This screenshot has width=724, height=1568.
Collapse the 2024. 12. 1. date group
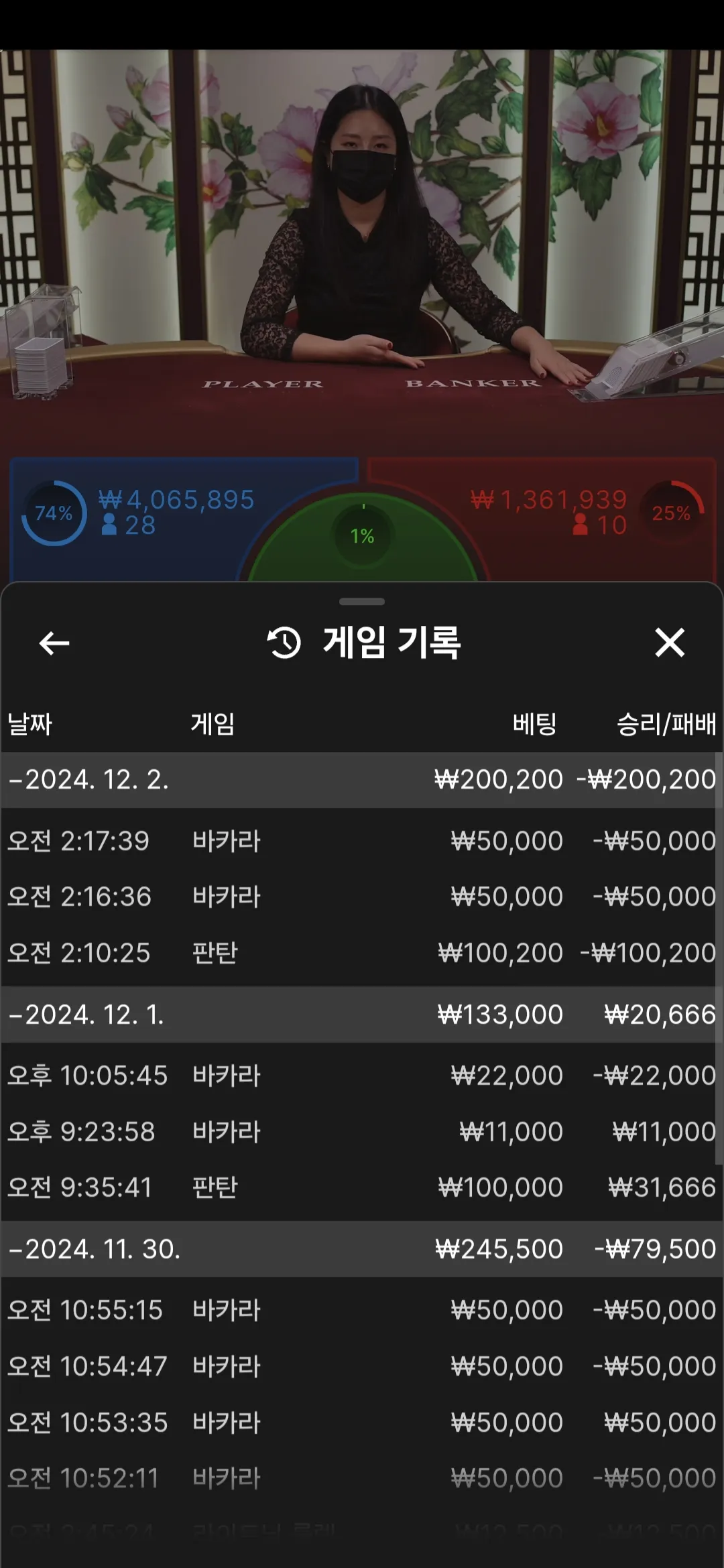[16, 1015]
